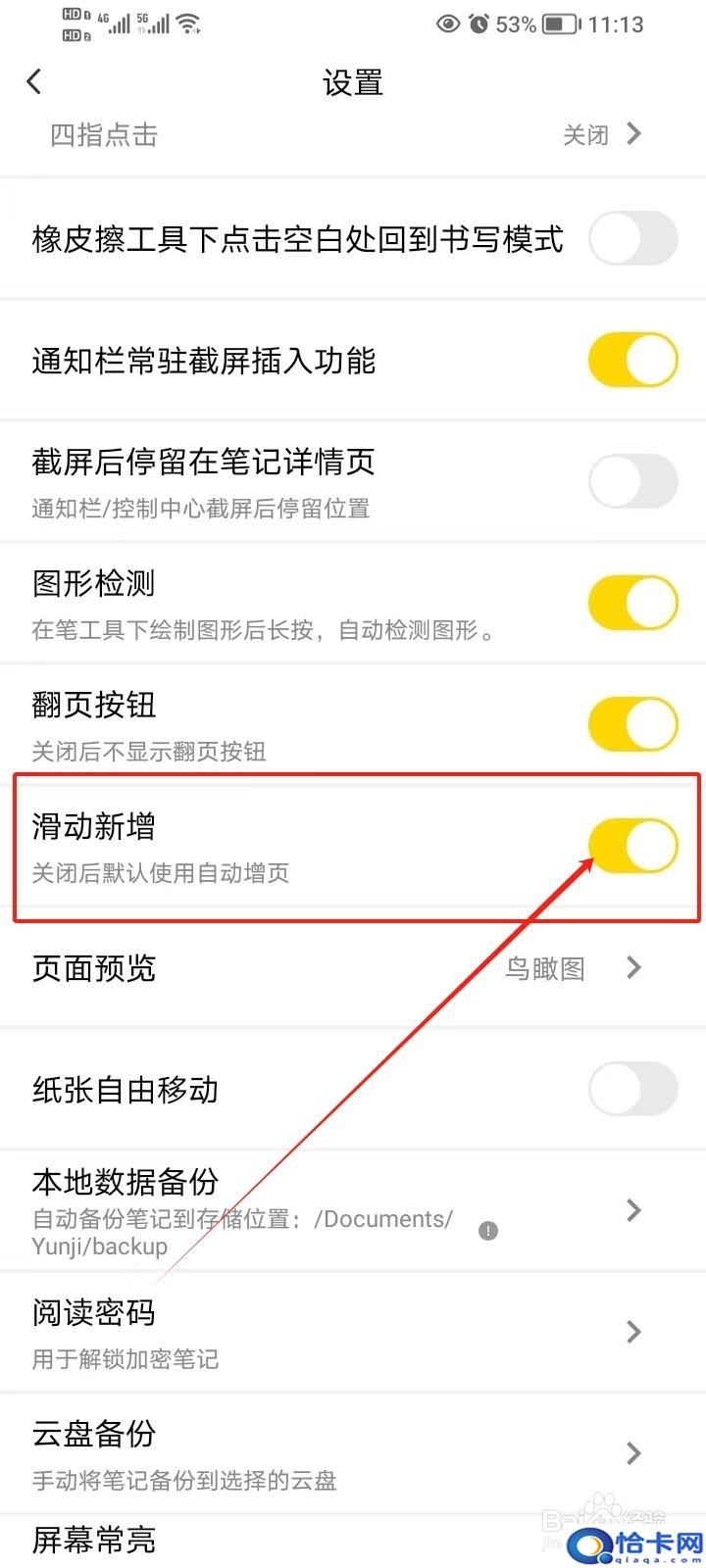Viewport: 706px width, 1568px height.
Task: Enable 橡皮擦工具下点击空白处回到书写模式 switch
Action: coord(633,239)
